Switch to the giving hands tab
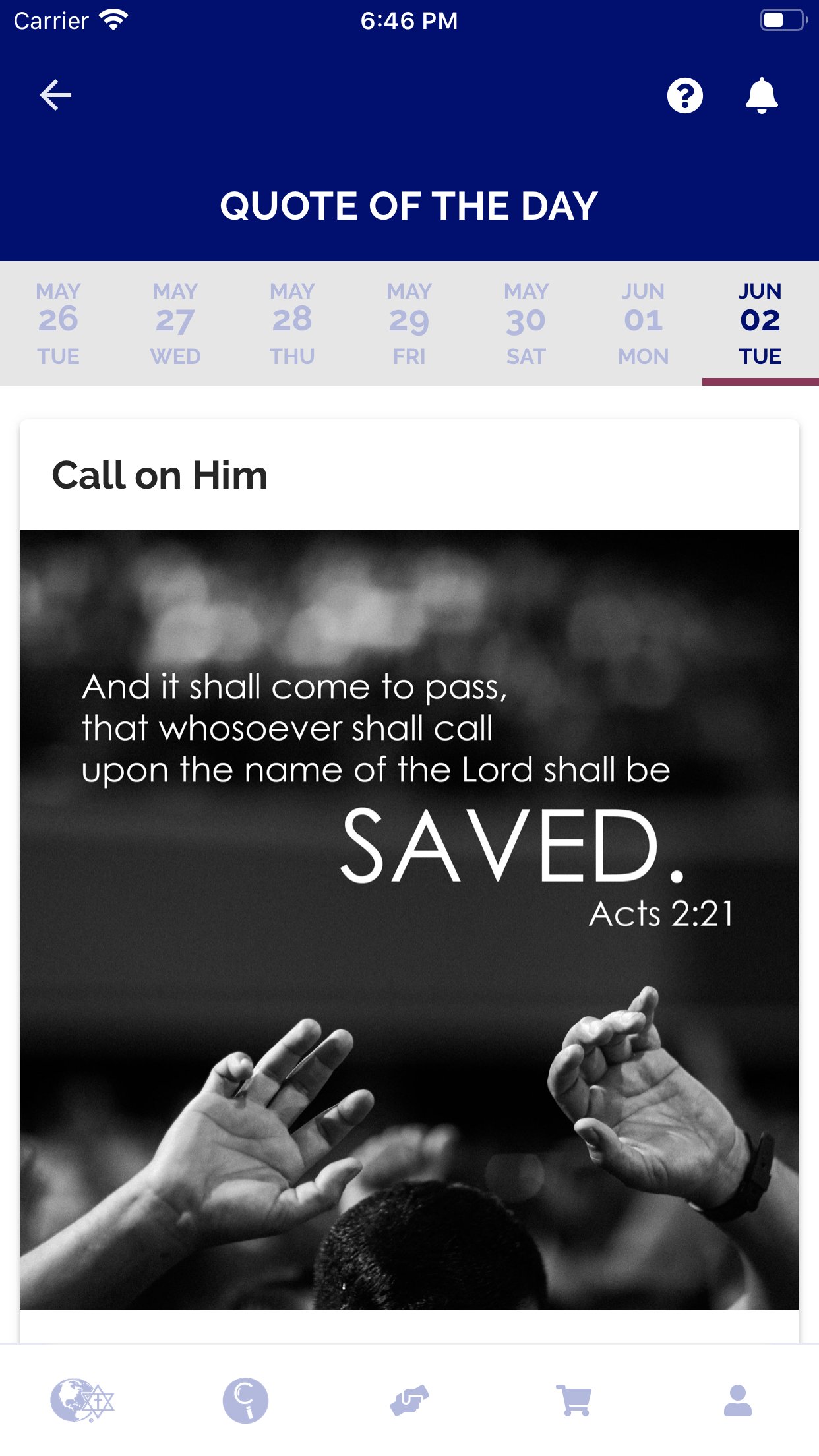Image resolution: width=819 pixels, height=1456 pixels. (x=409, y=1400)
